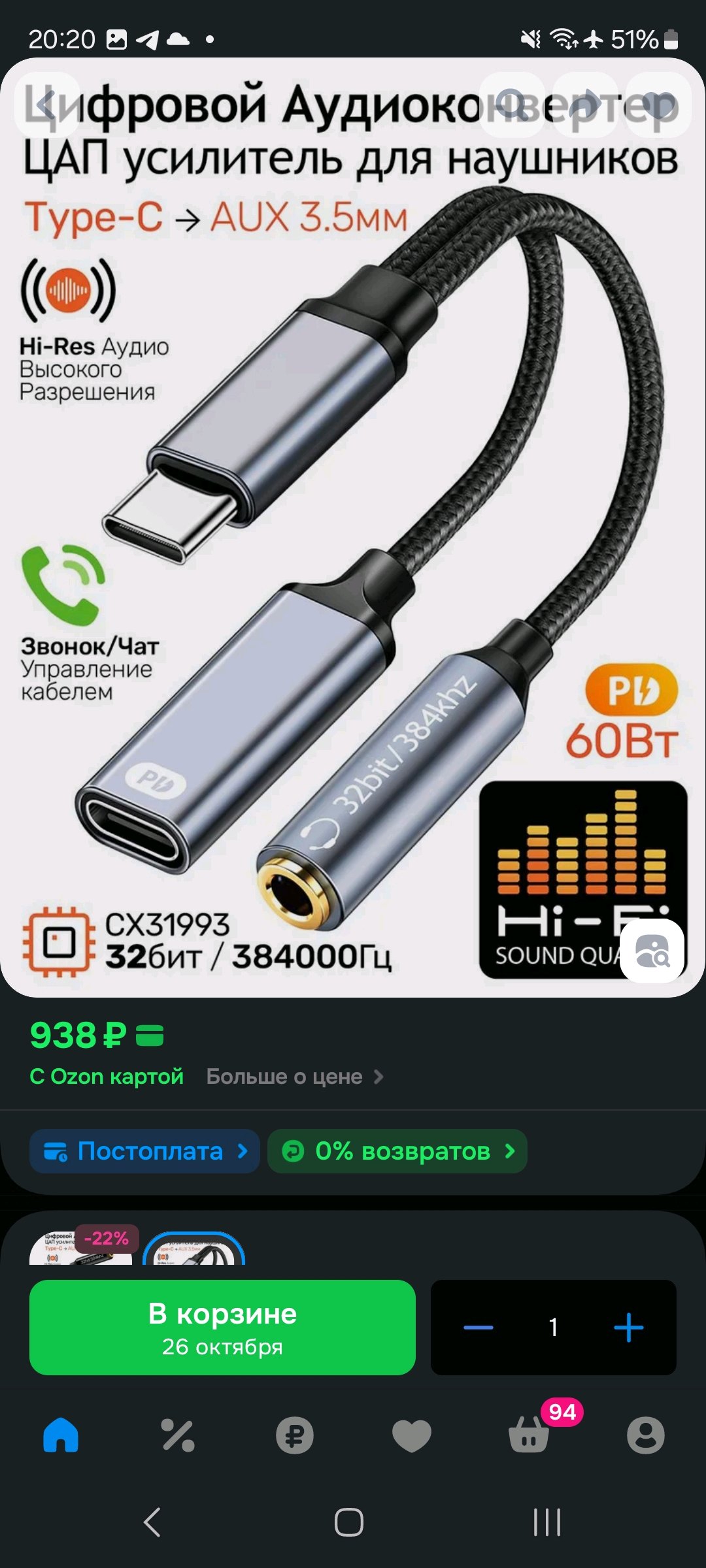
Task: Find similar items by image
Action: (x=652, y=951)
